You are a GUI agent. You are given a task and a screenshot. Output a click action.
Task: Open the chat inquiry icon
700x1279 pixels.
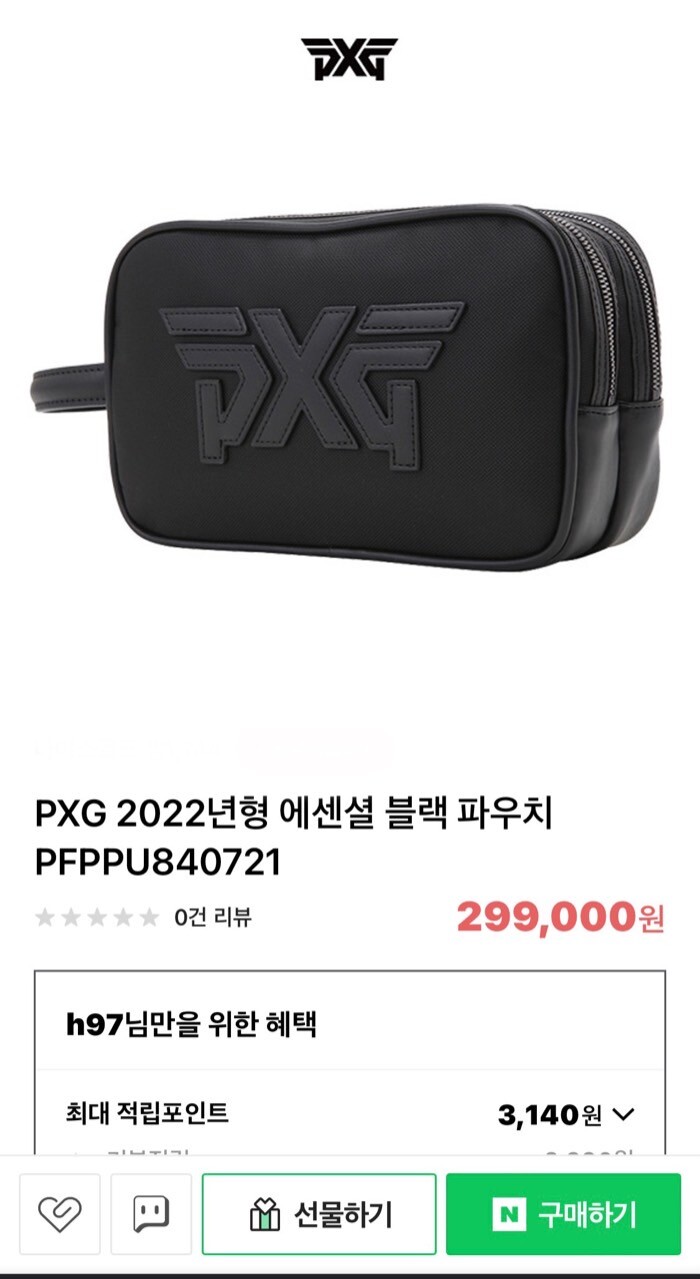tap(151, 1214)
